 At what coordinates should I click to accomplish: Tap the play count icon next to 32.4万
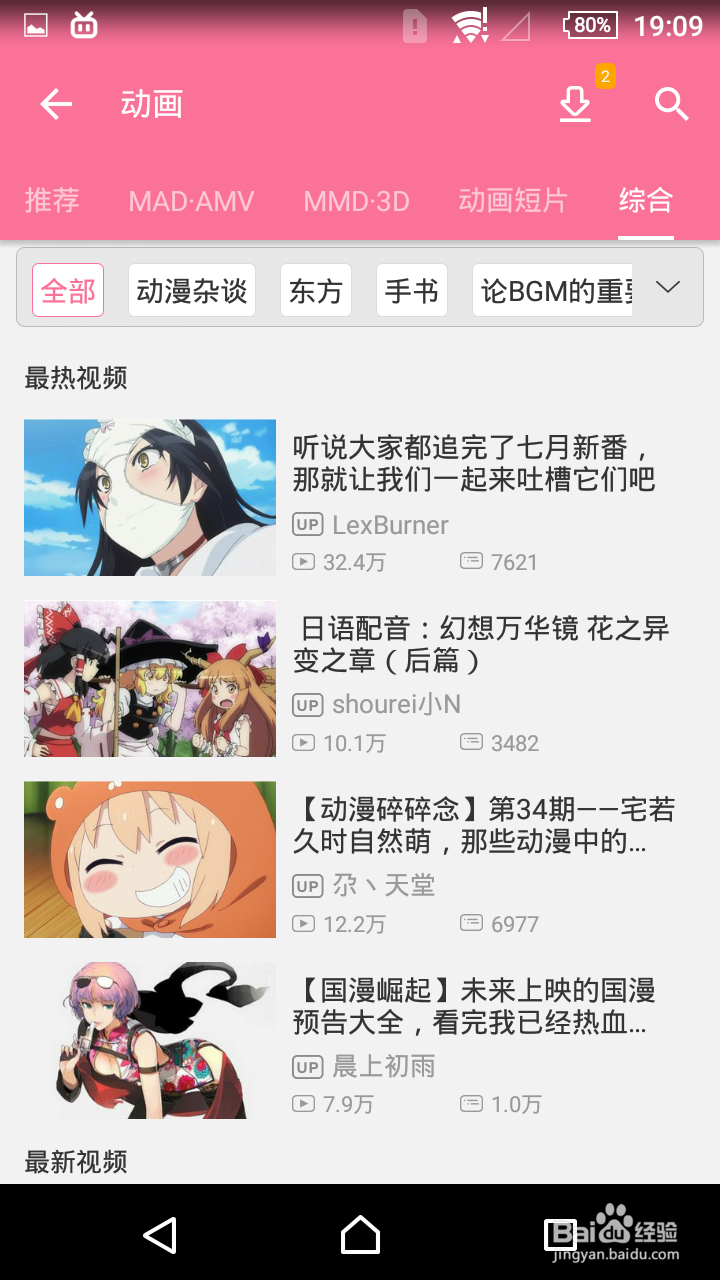(x=305, y=562)
